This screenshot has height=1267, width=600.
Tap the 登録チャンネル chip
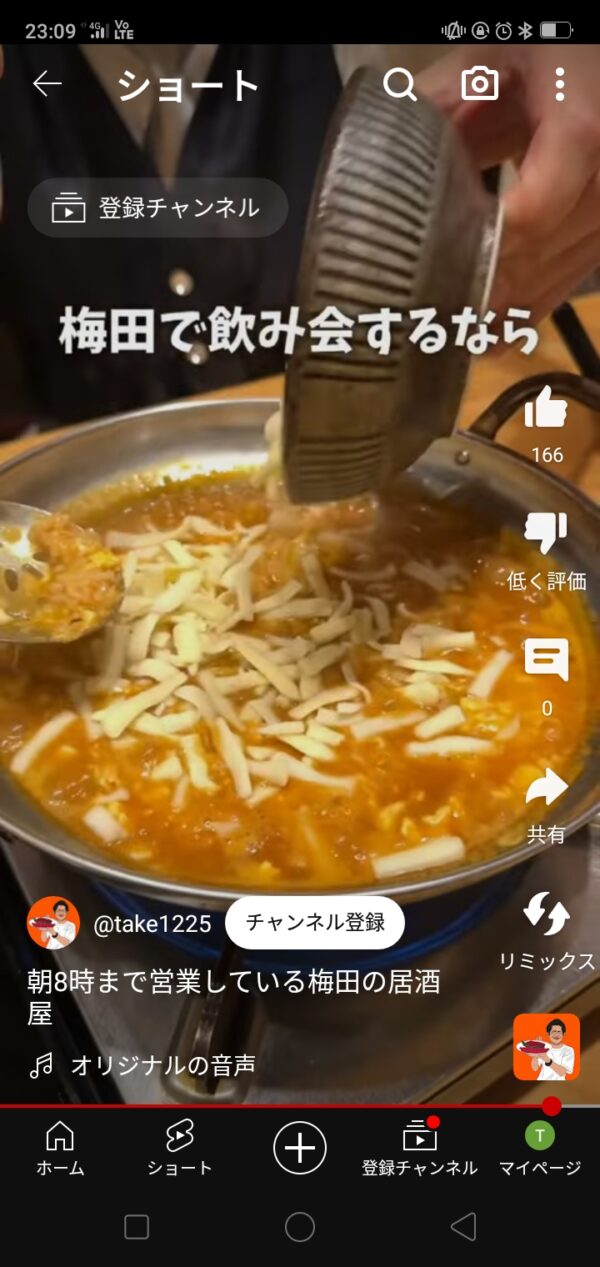pyautogui.click(x=158, y=208)
